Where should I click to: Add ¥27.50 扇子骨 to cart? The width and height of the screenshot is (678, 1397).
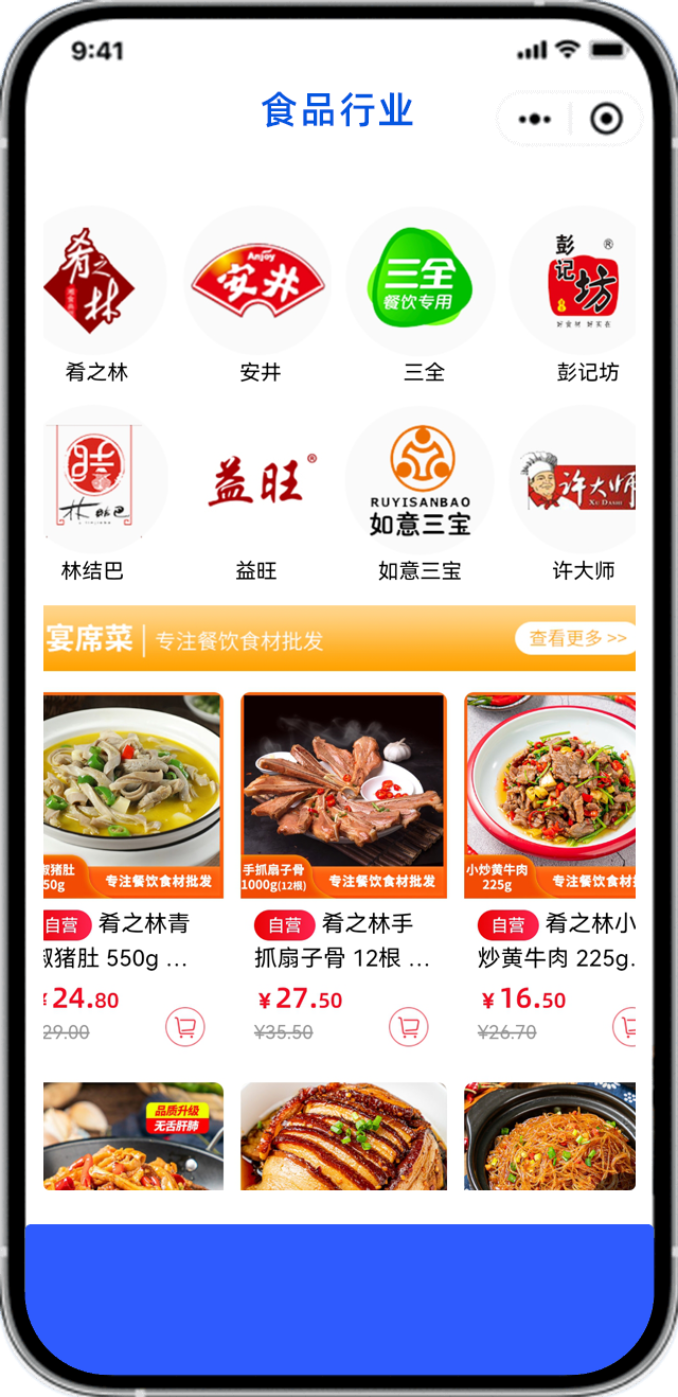point(408,1027)
